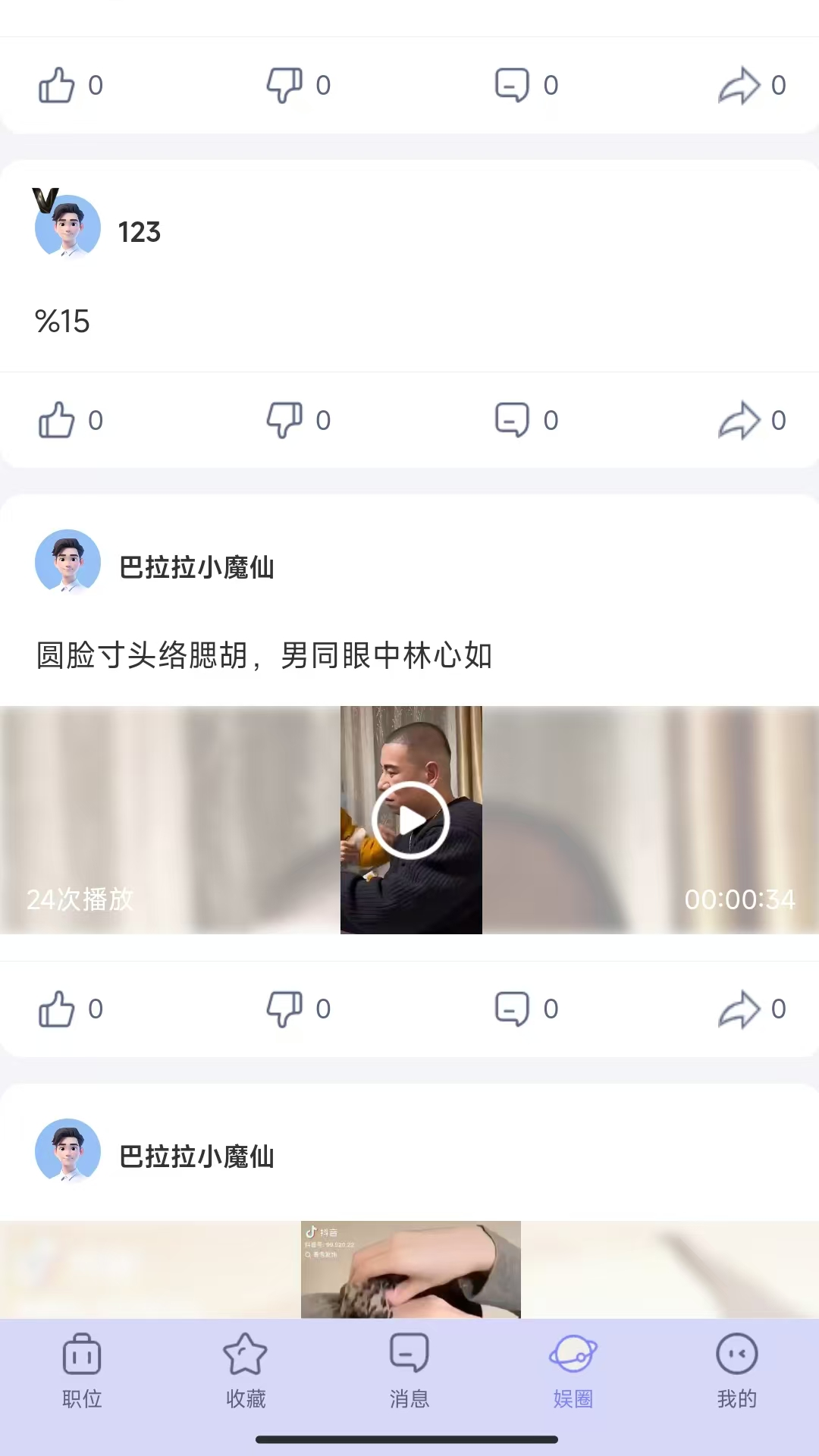Viewport: 819px width, 1456px height.
Task: Dislike the %15 post
Action: point(284,420)
